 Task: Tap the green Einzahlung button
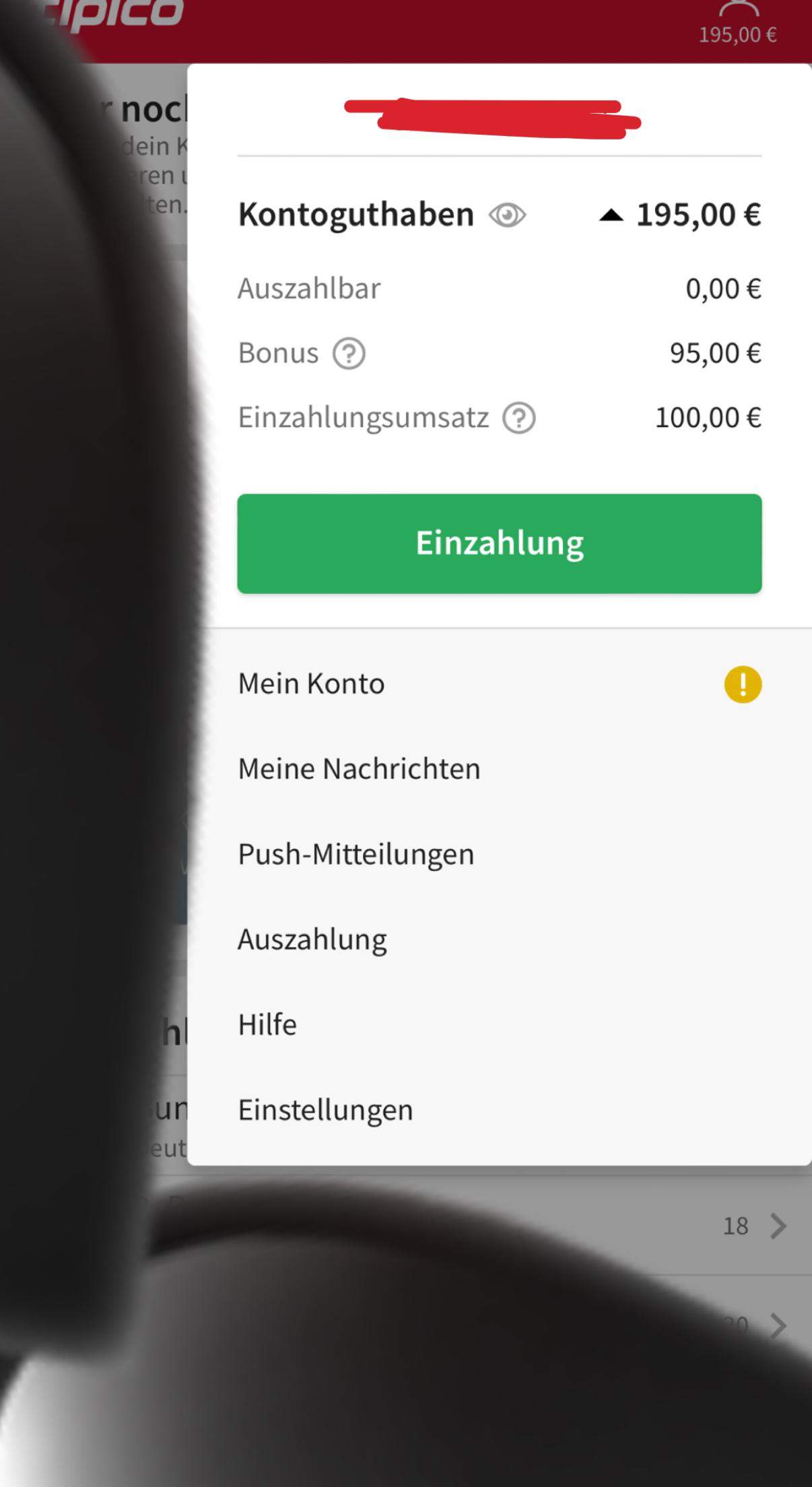pos(499,543)
